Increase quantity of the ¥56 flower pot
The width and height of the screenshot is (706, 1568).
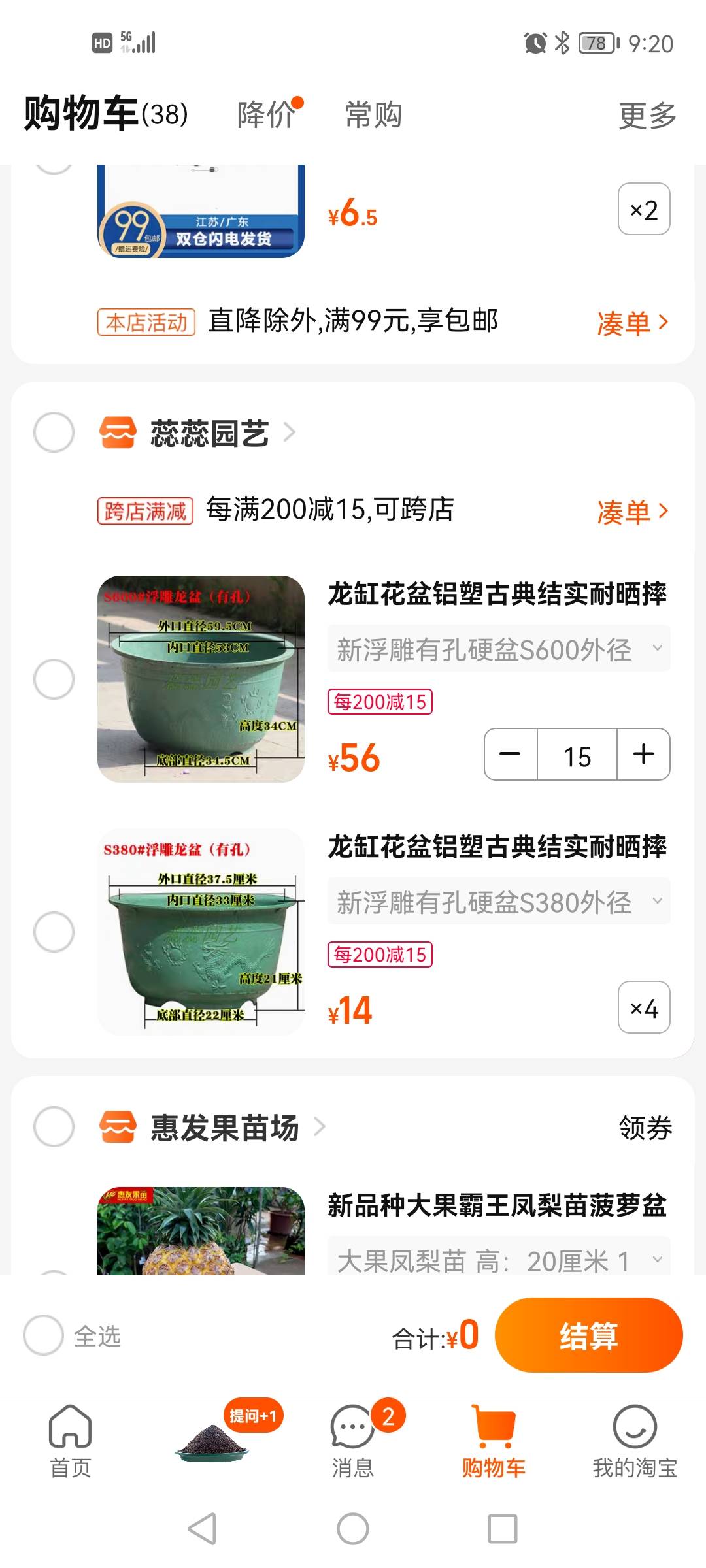[x=644, y=755]
